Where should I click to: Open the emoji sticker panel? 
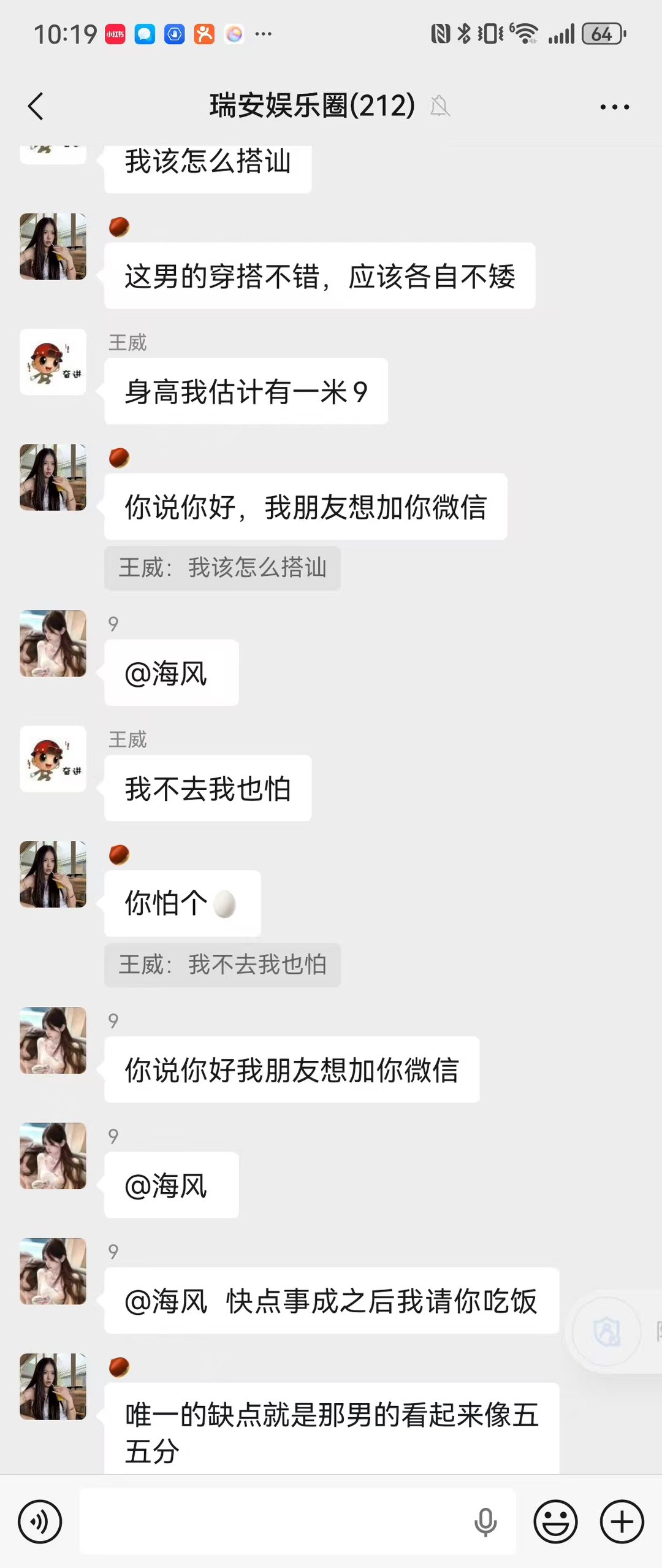555,1521
